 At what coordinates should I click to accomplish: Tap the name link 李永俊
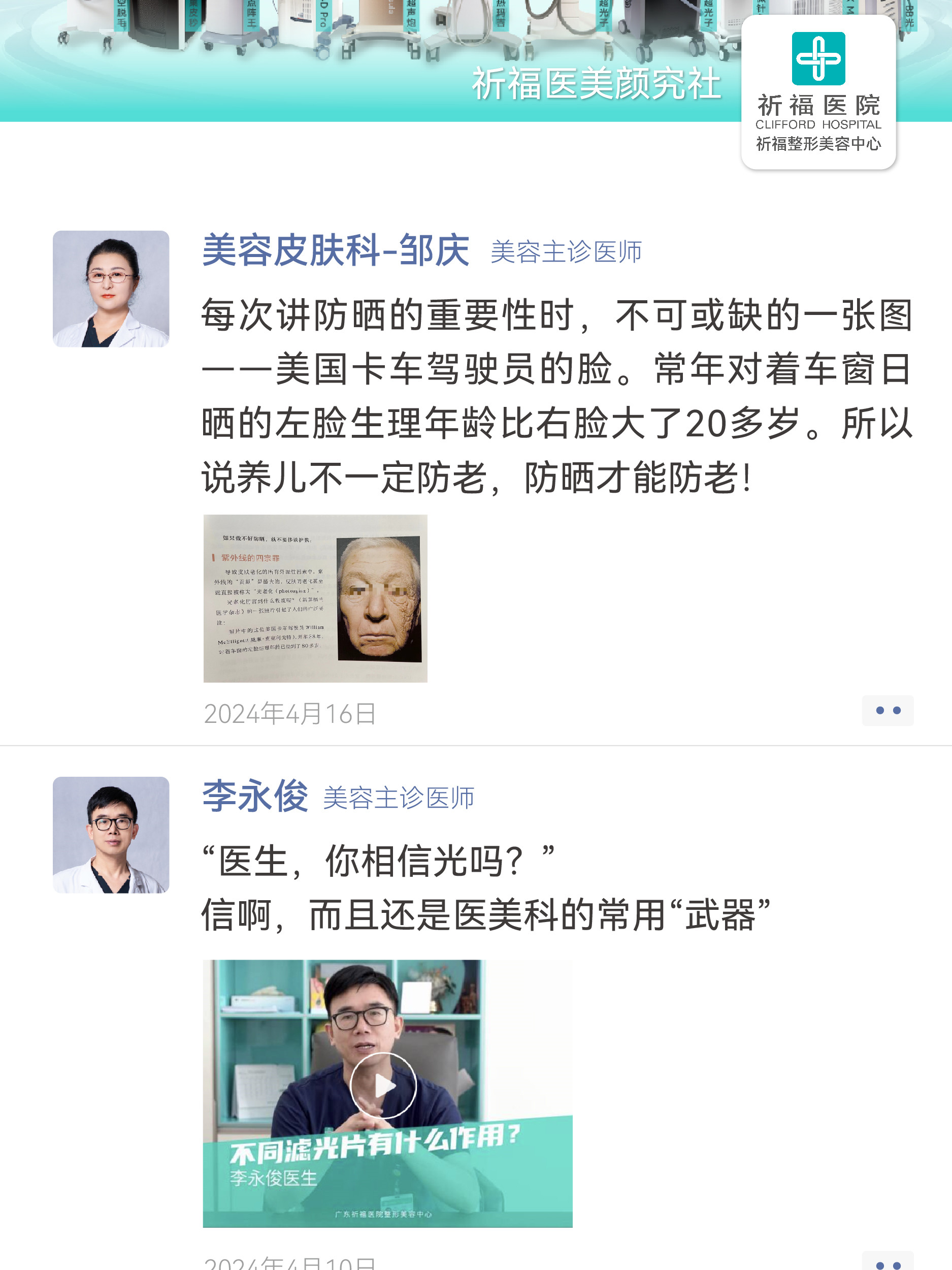255,797
